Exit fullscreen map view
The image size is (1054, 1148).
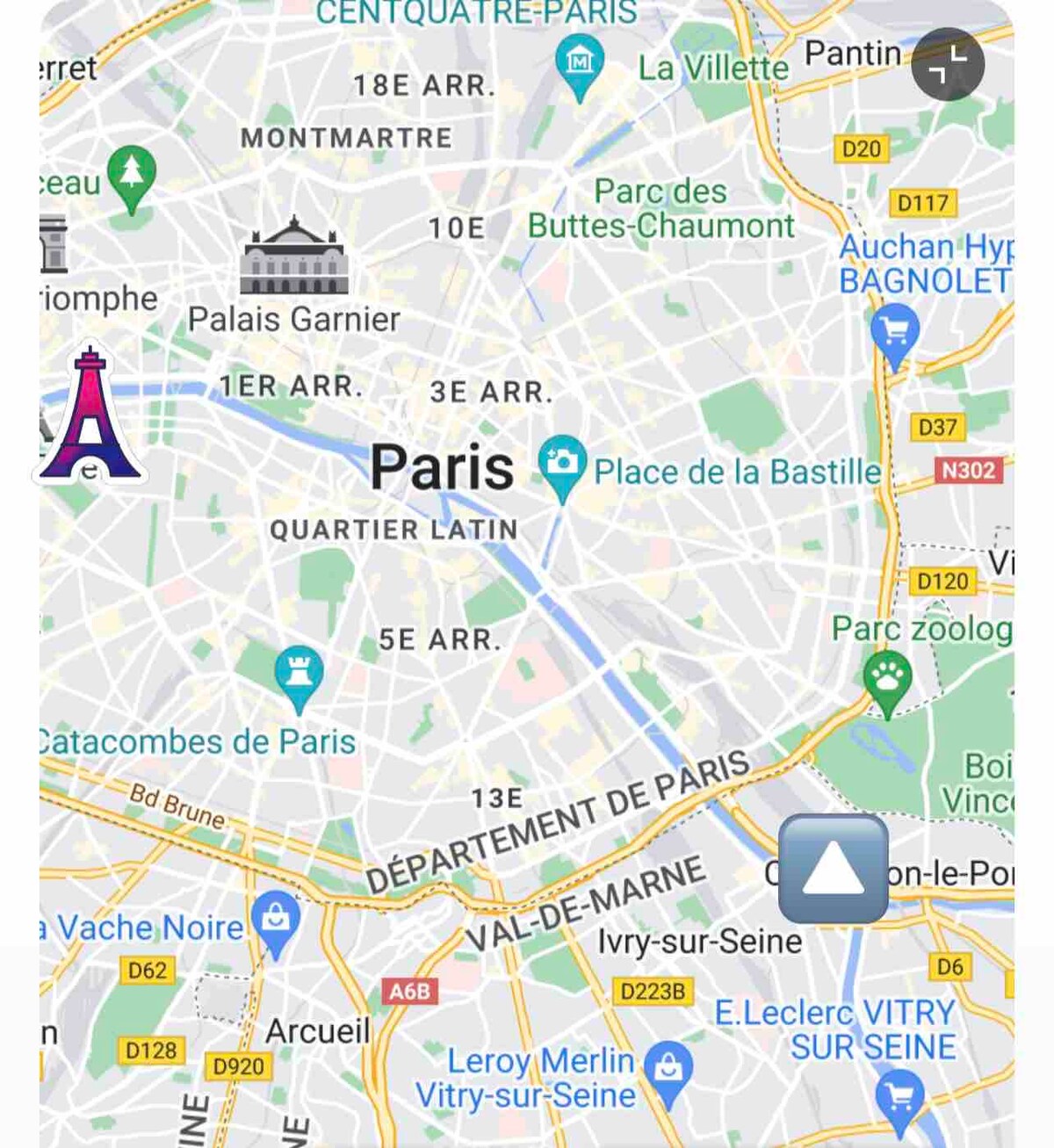pos(948,64)
